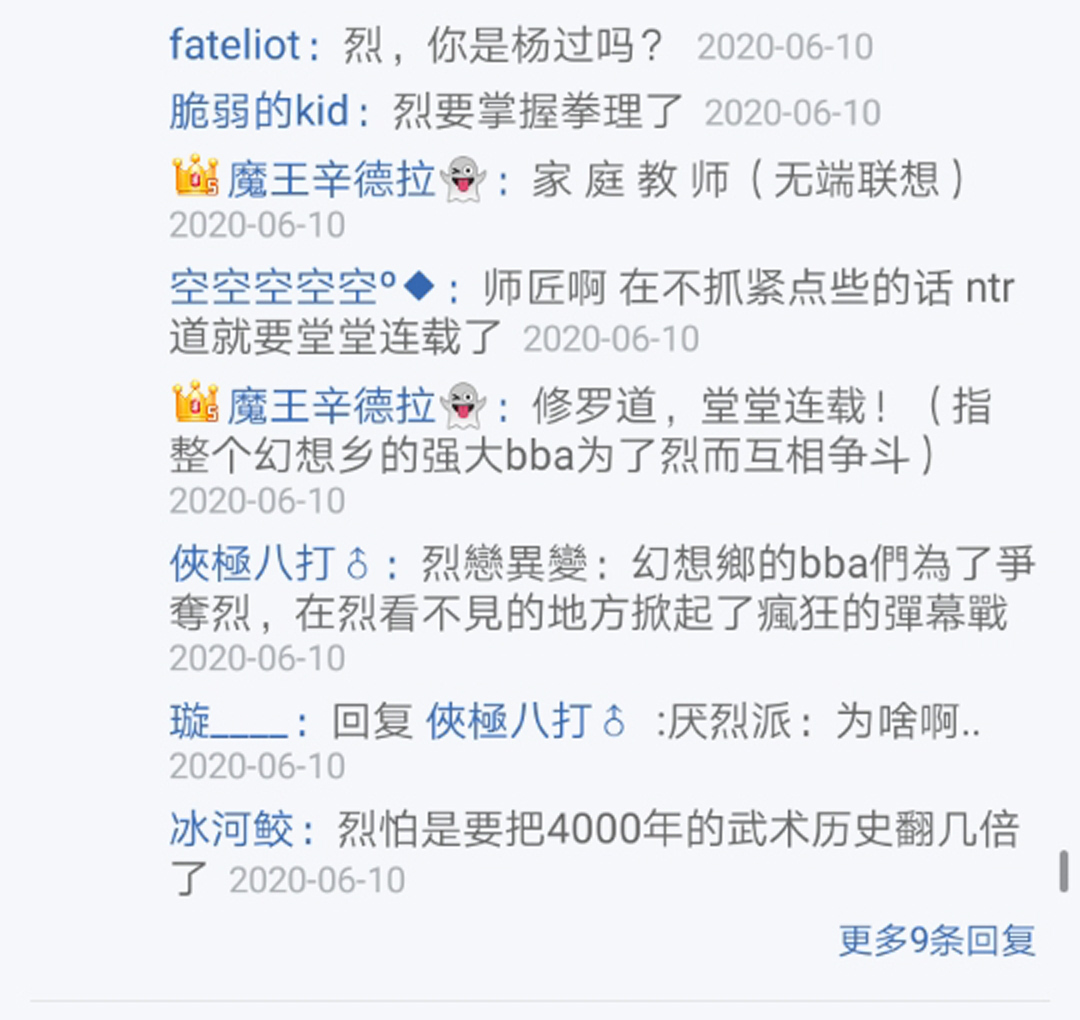This screenshot has height=1020, width=1080.
Task: Visit 璇____ user profile
Action: tap(228, 721)
